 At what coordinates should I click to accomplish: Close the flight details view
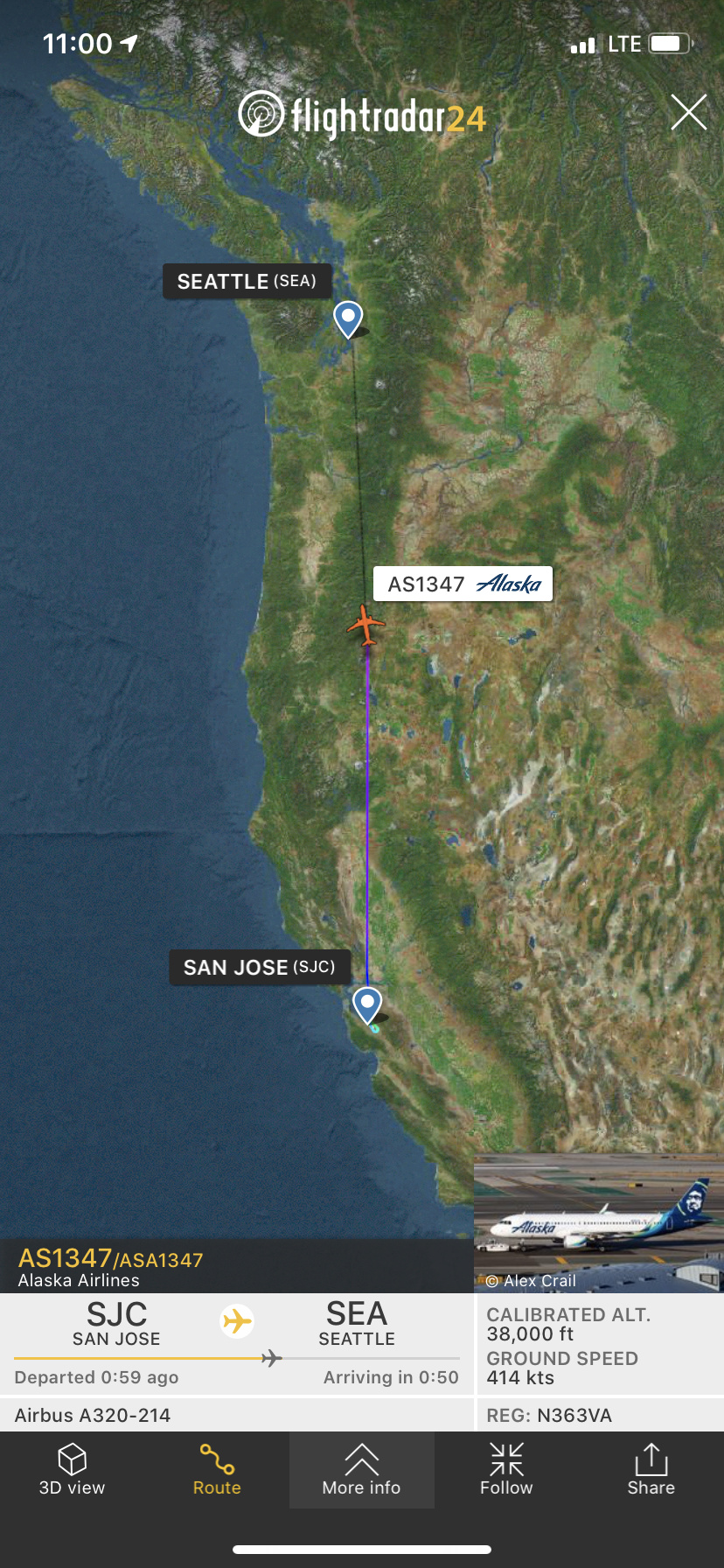pos(688,113)
